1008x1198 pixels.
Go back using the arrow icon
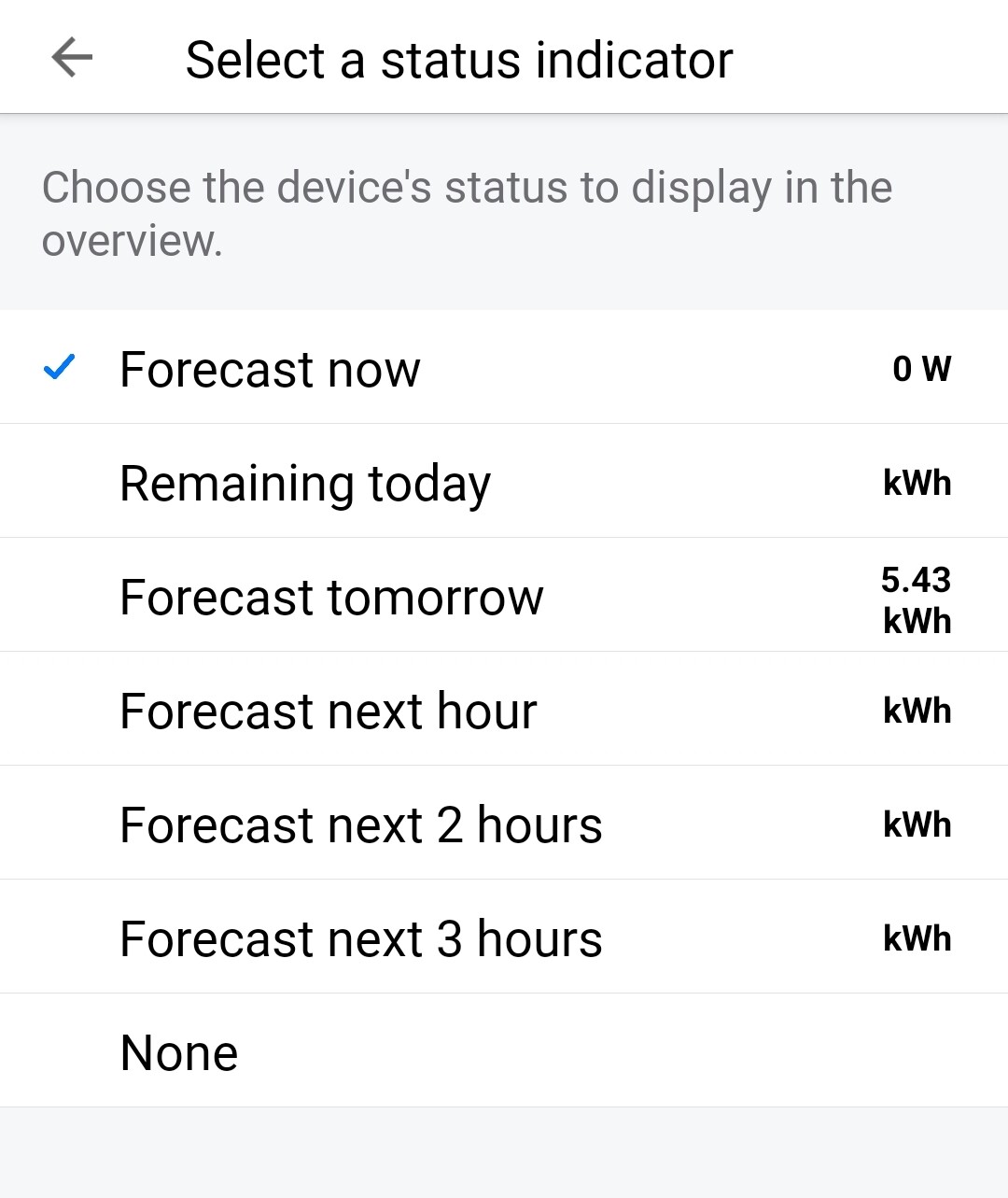[72, 58]
